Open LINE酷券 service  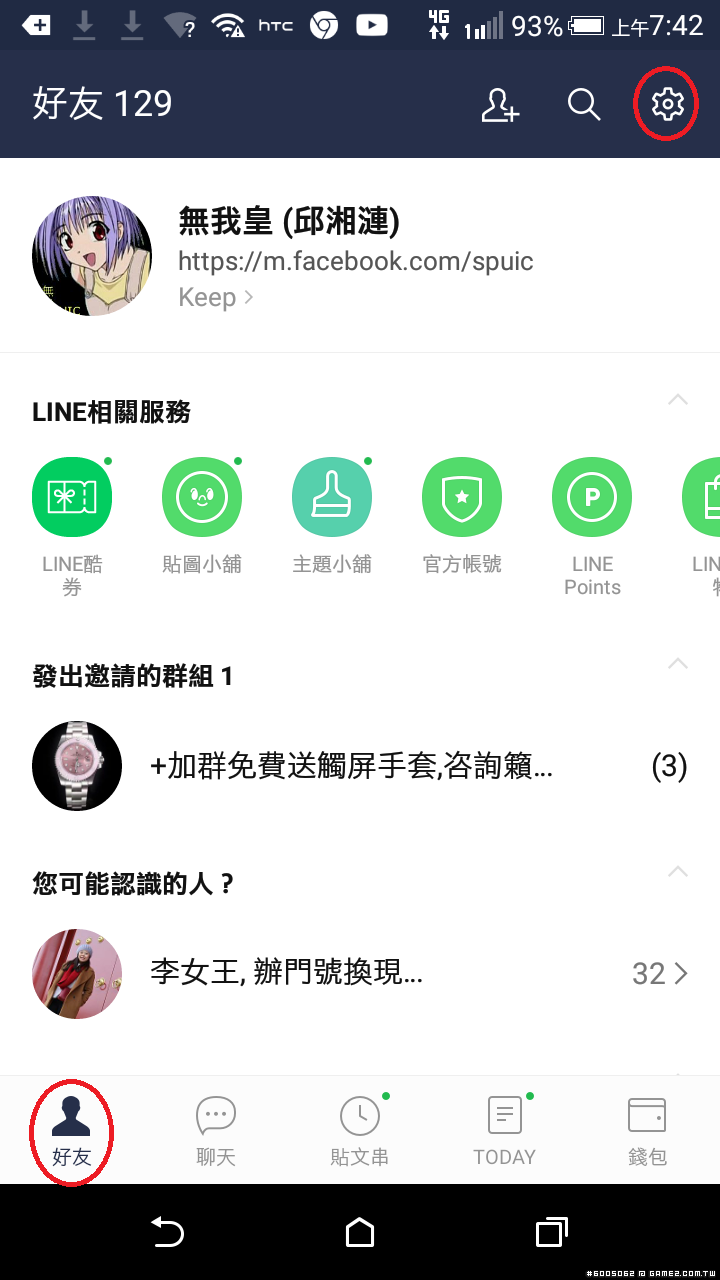coord(72,498)
